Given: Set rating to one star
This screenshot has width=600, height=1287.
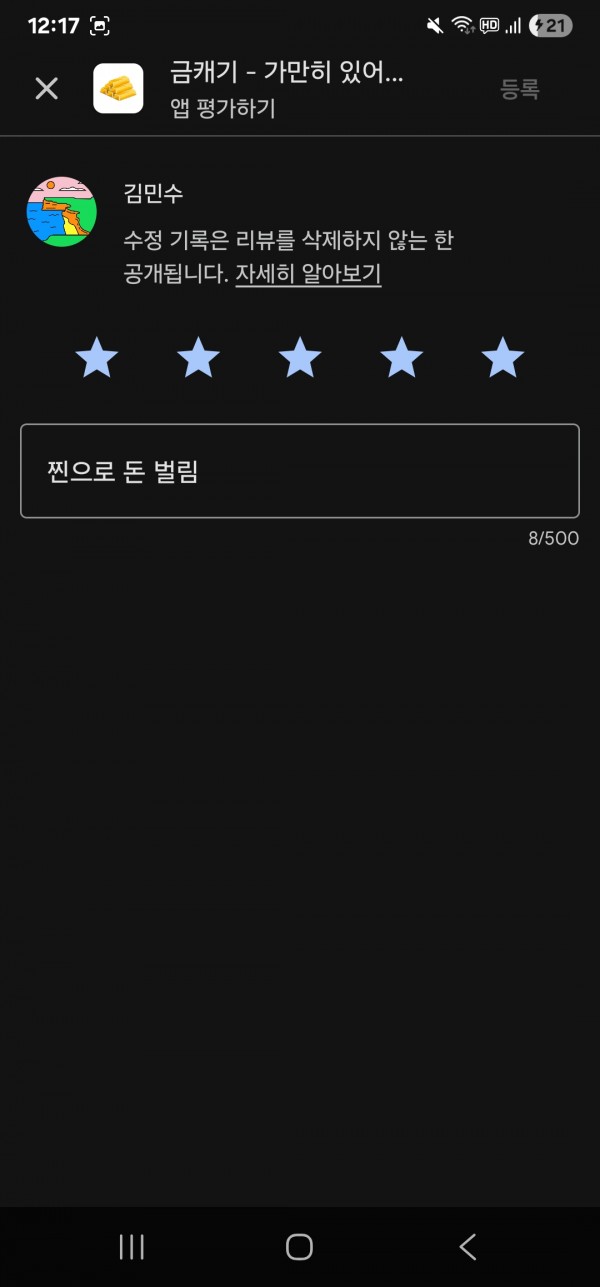Looking at the screenshot, I should point(97,357).
